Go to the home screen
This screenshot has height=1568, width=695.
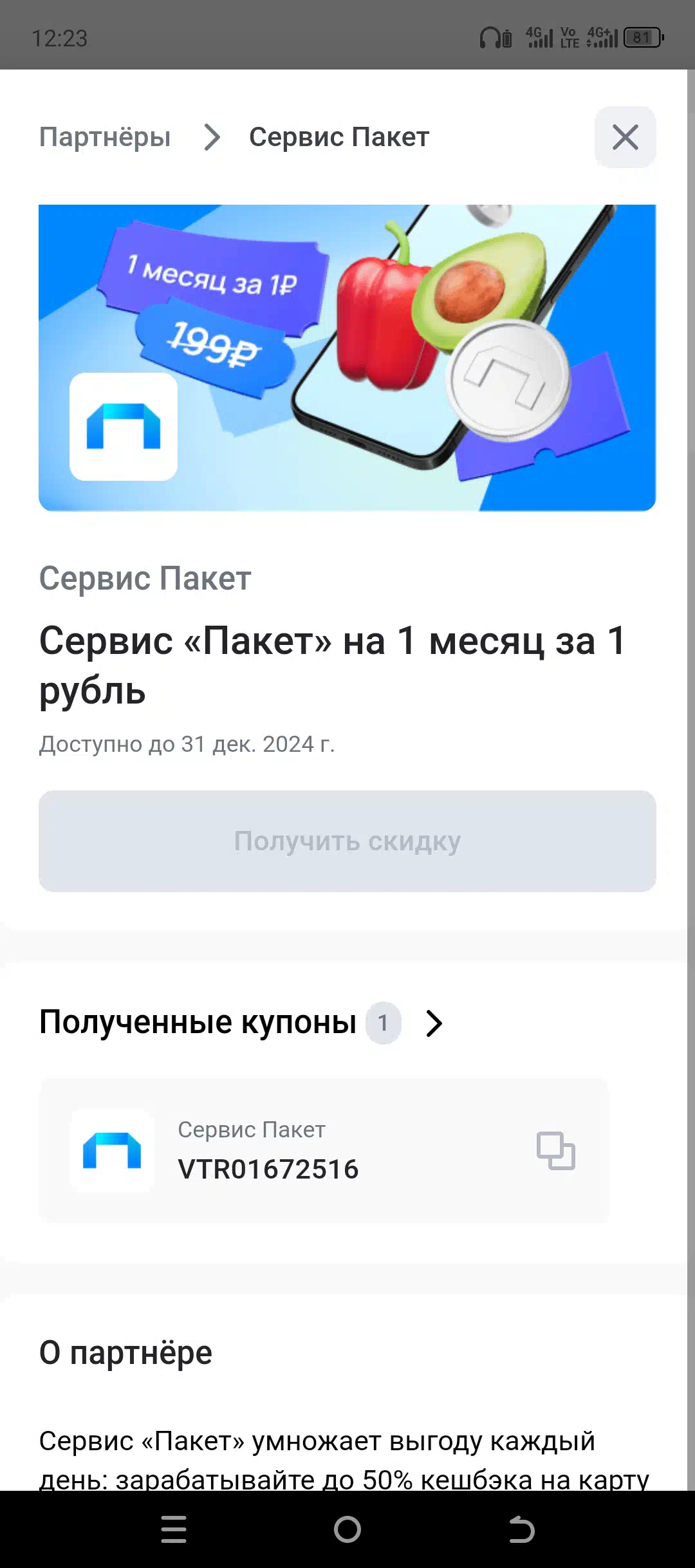(347, 1529)
